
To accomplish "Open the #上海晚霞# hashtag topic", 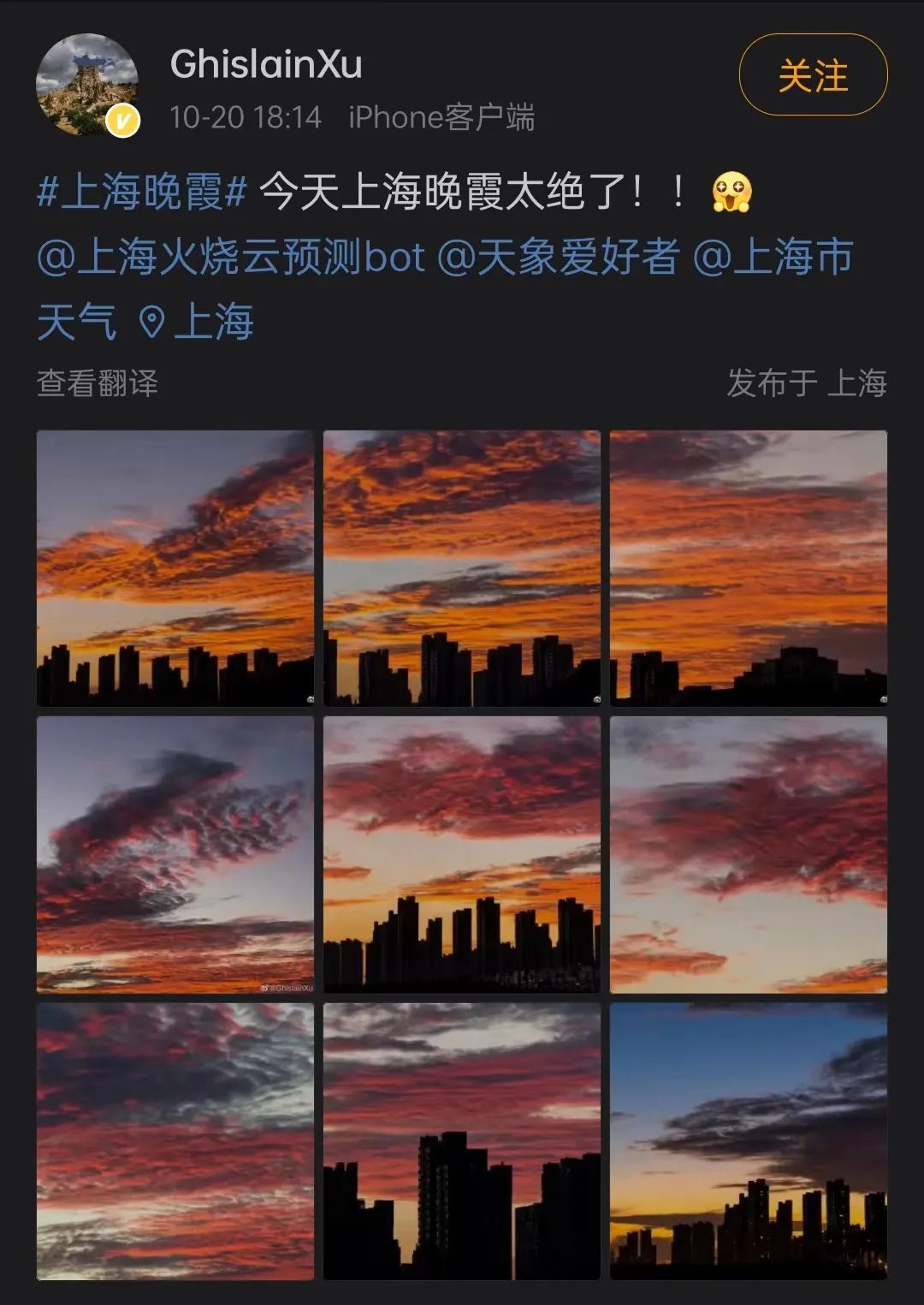I will click(142, 192).
